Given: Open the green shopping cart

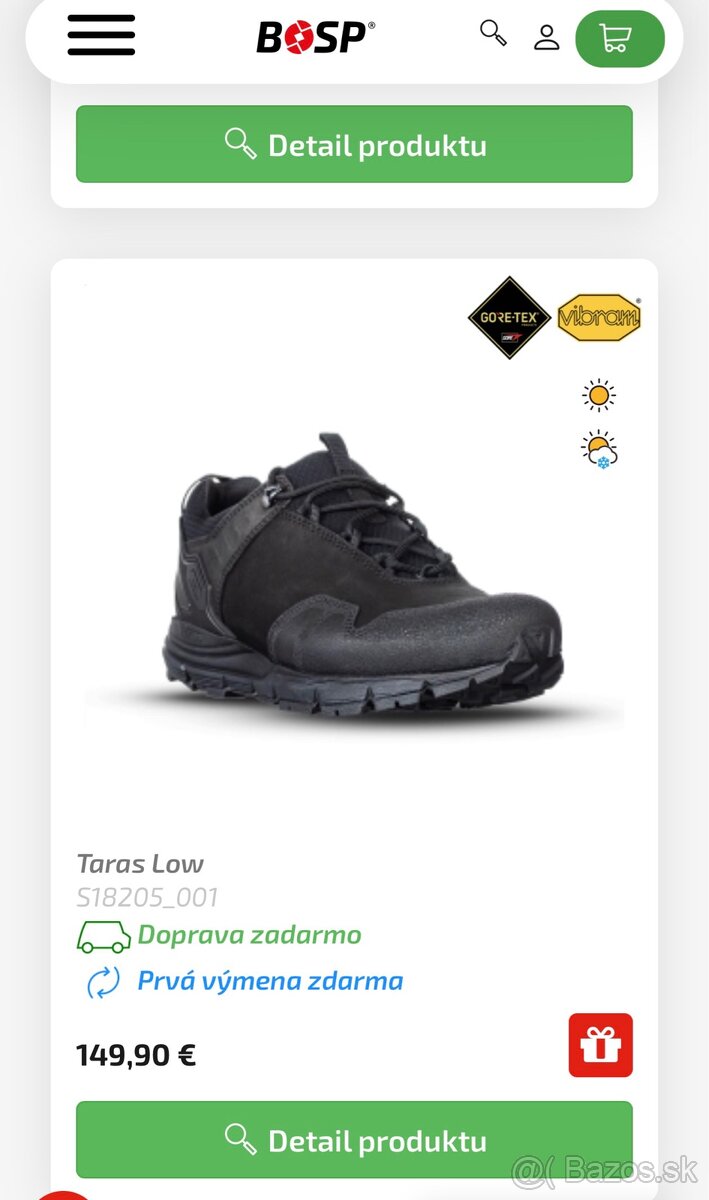Looking at the screenshot, I should click(x=619, y=39).
